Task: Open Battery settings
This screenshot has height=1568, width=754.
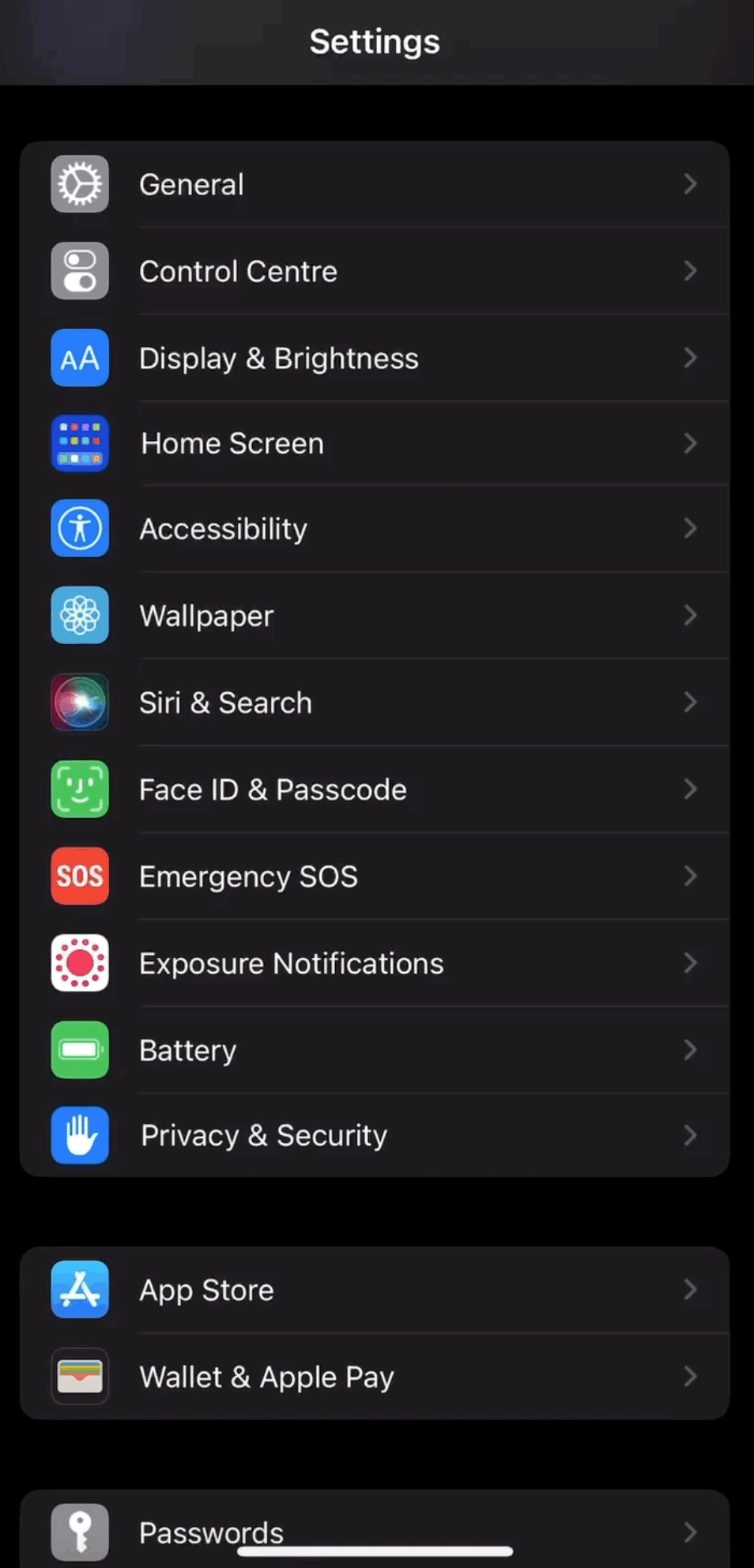Action: [x=374, y=1050]
